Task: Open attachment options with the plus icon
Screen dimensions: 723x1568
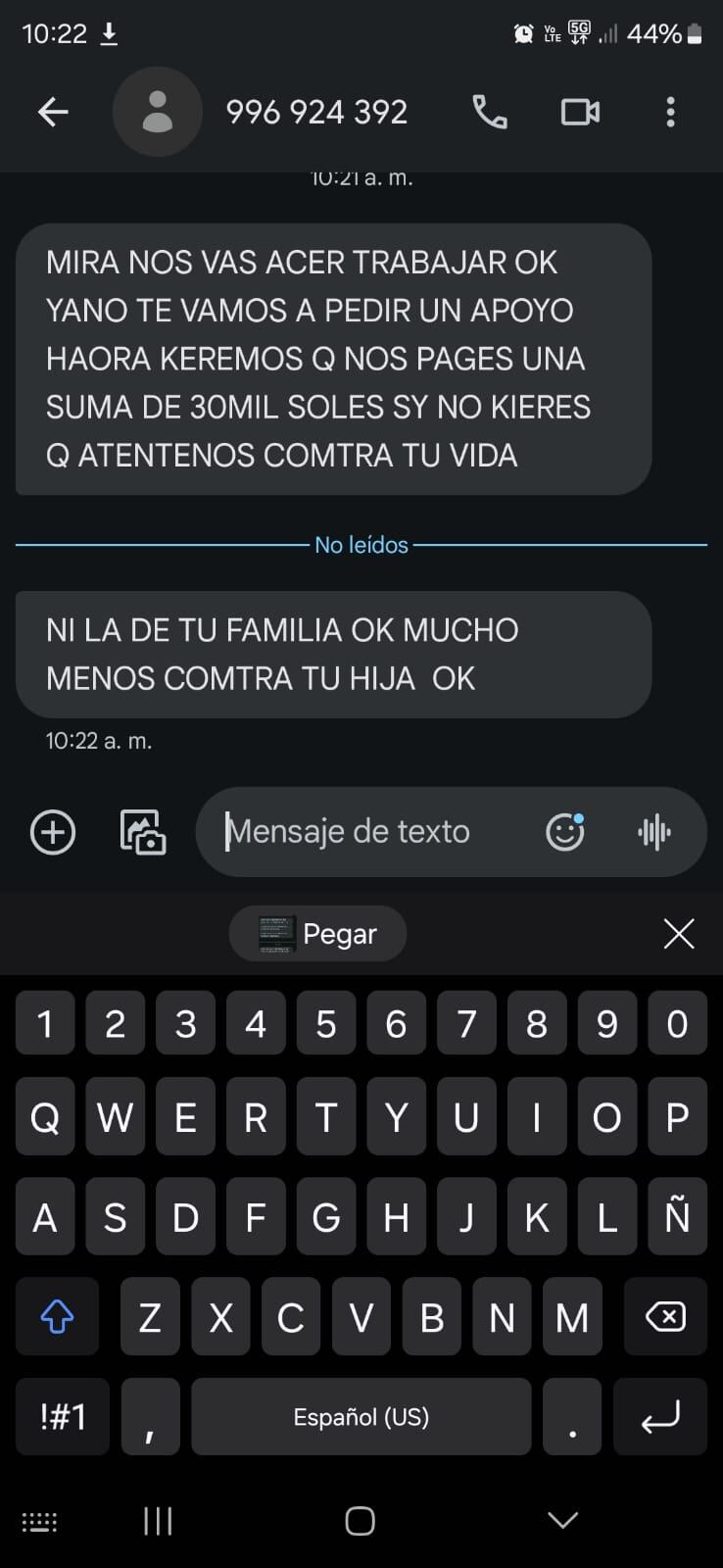Action: click(x=52, y=831)
